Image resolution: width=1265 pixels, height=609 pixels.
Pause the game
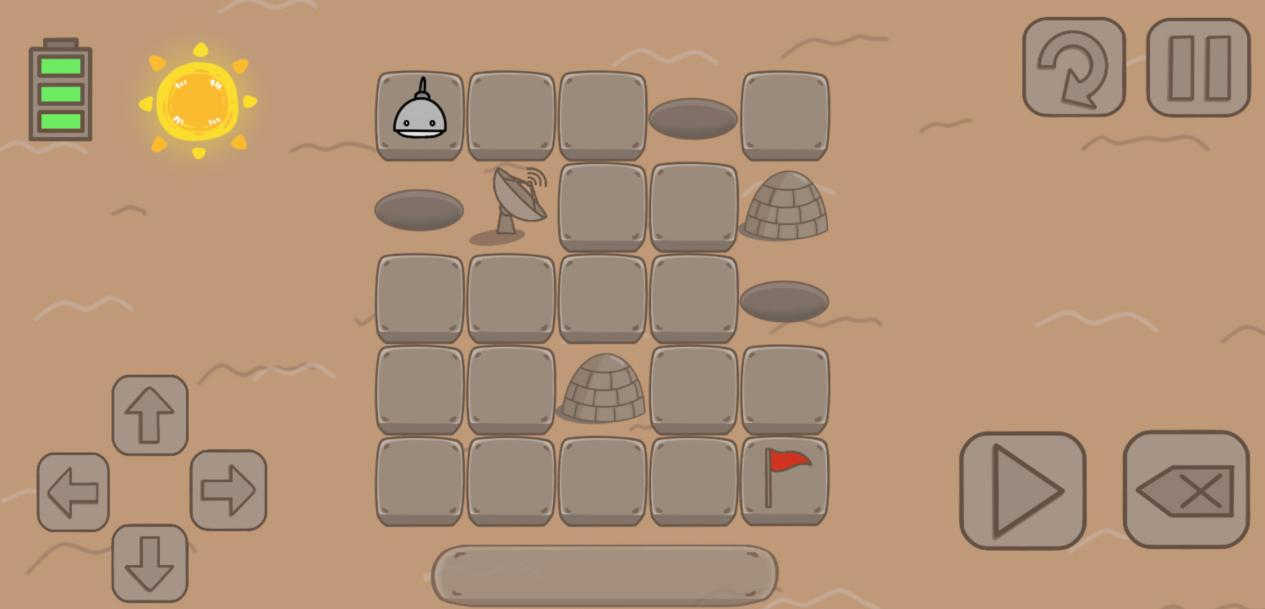point(1198,67)
